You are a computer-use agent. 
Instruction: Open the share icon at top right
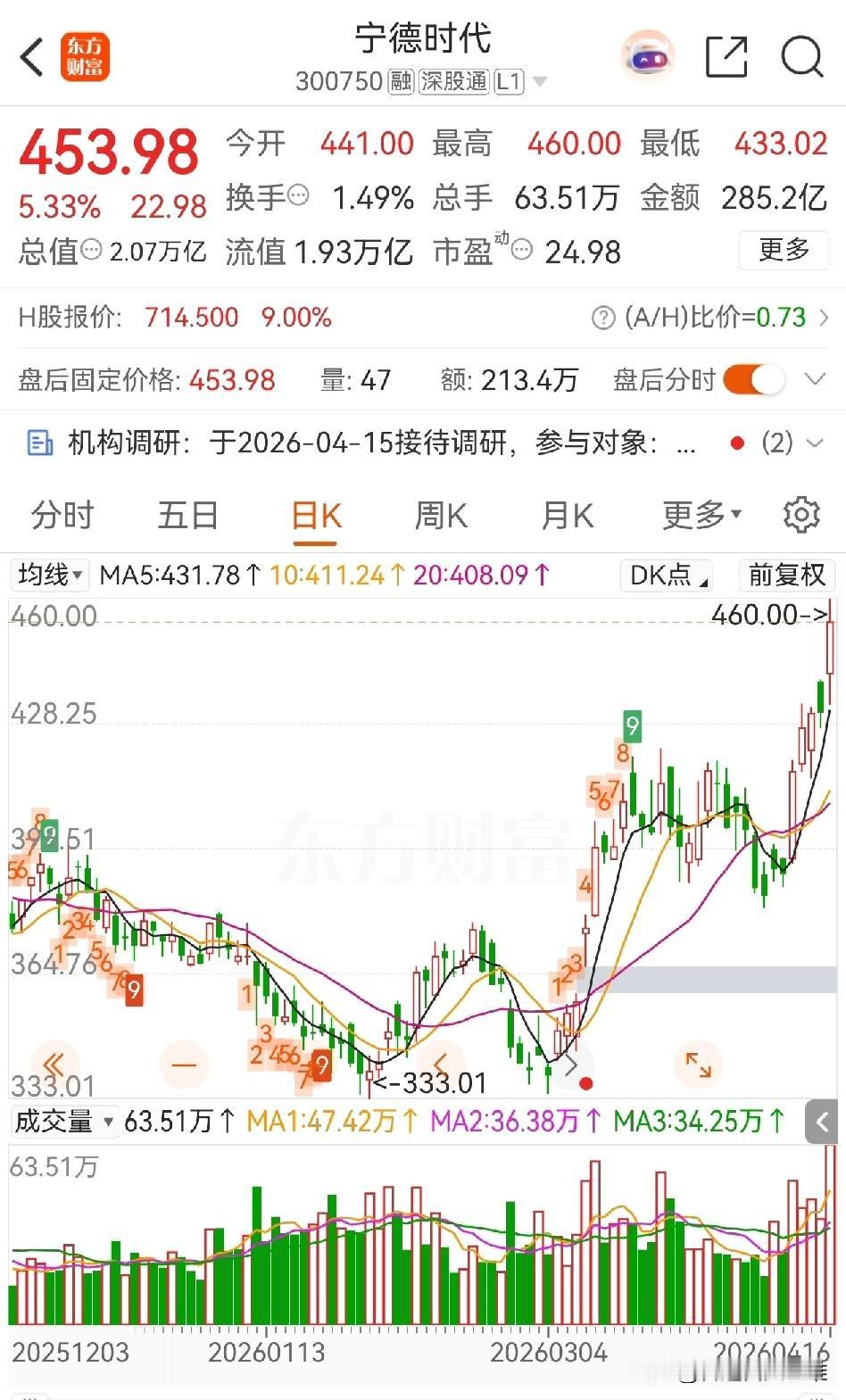(x=726, y=56)
